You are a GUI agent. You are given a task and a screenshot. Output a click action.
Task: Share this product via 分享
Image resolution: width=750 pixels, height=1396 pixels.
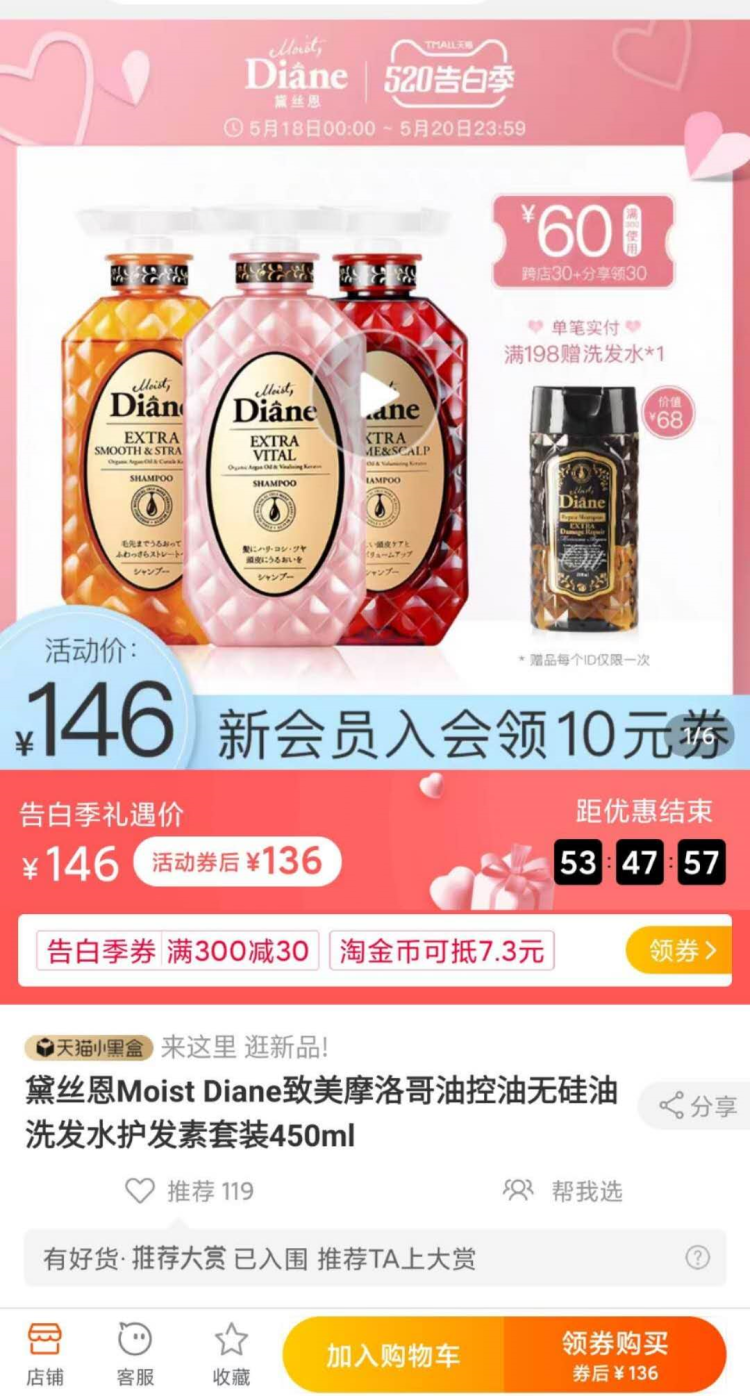pyautogui.click(x=698, y=1106)
